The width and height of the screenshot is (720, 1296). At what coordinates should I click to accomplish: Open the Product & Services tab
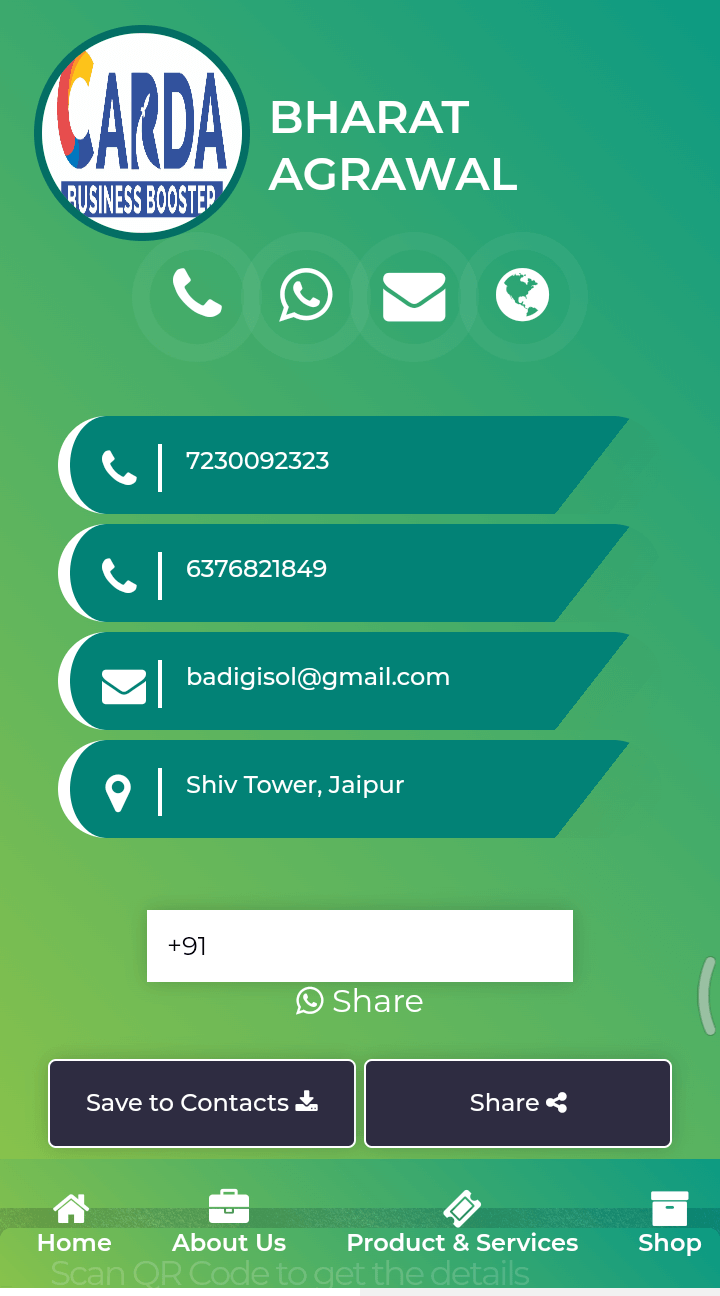(462, 1224)
